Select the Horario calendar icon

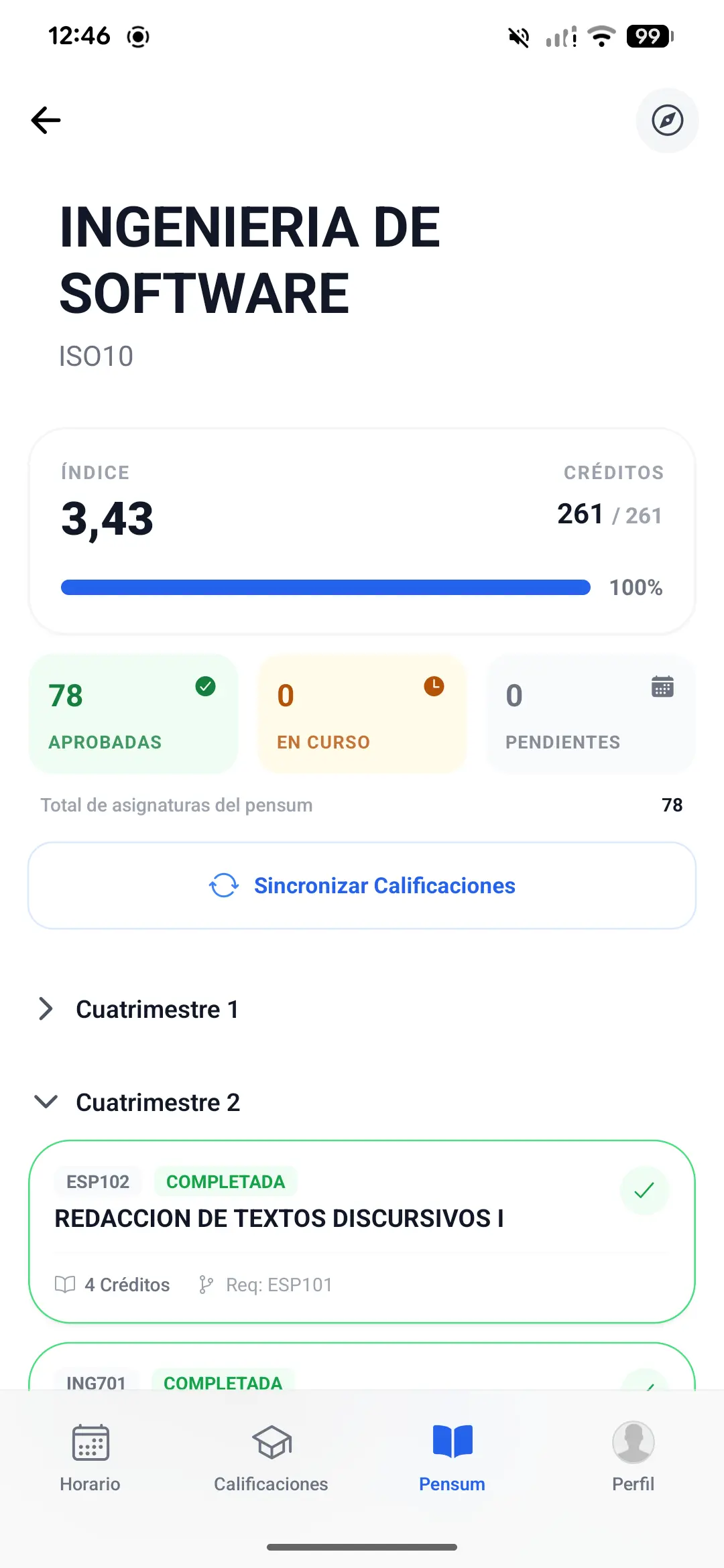pyautogui.click(x=90, y=1443)
